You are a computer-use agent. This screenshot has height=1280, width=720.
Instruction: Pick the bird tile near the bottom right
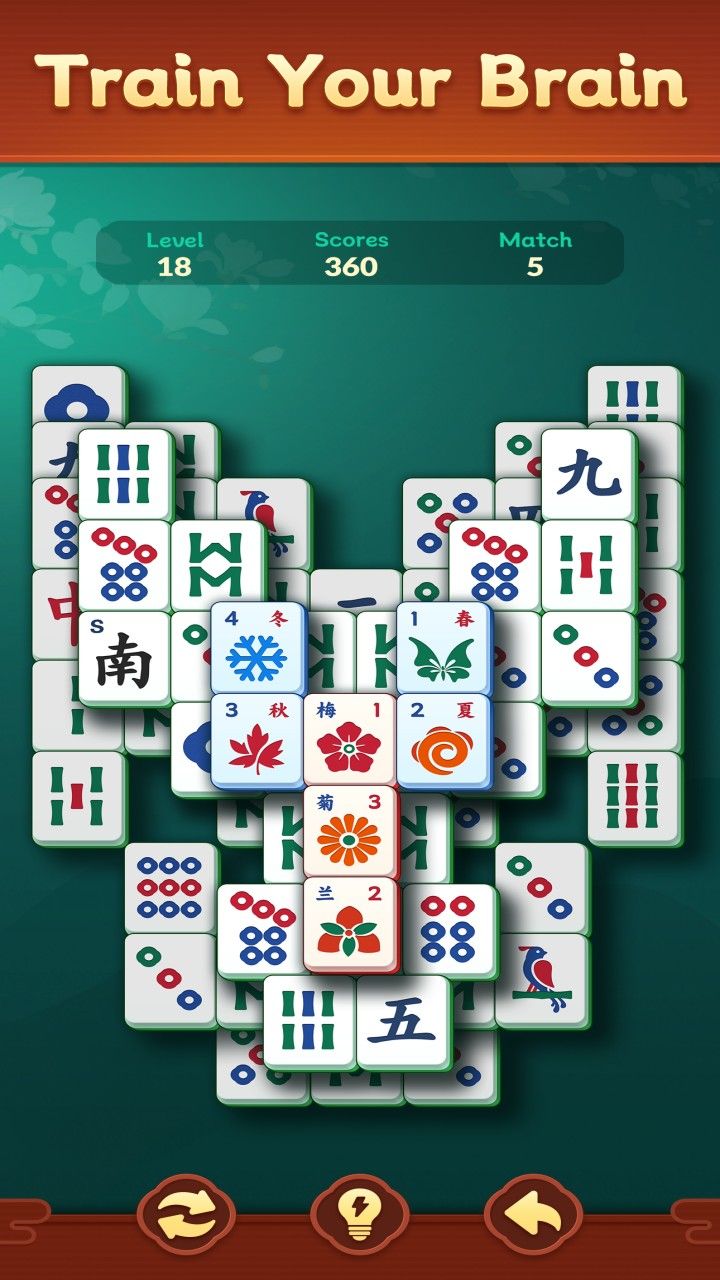[542, 981]
